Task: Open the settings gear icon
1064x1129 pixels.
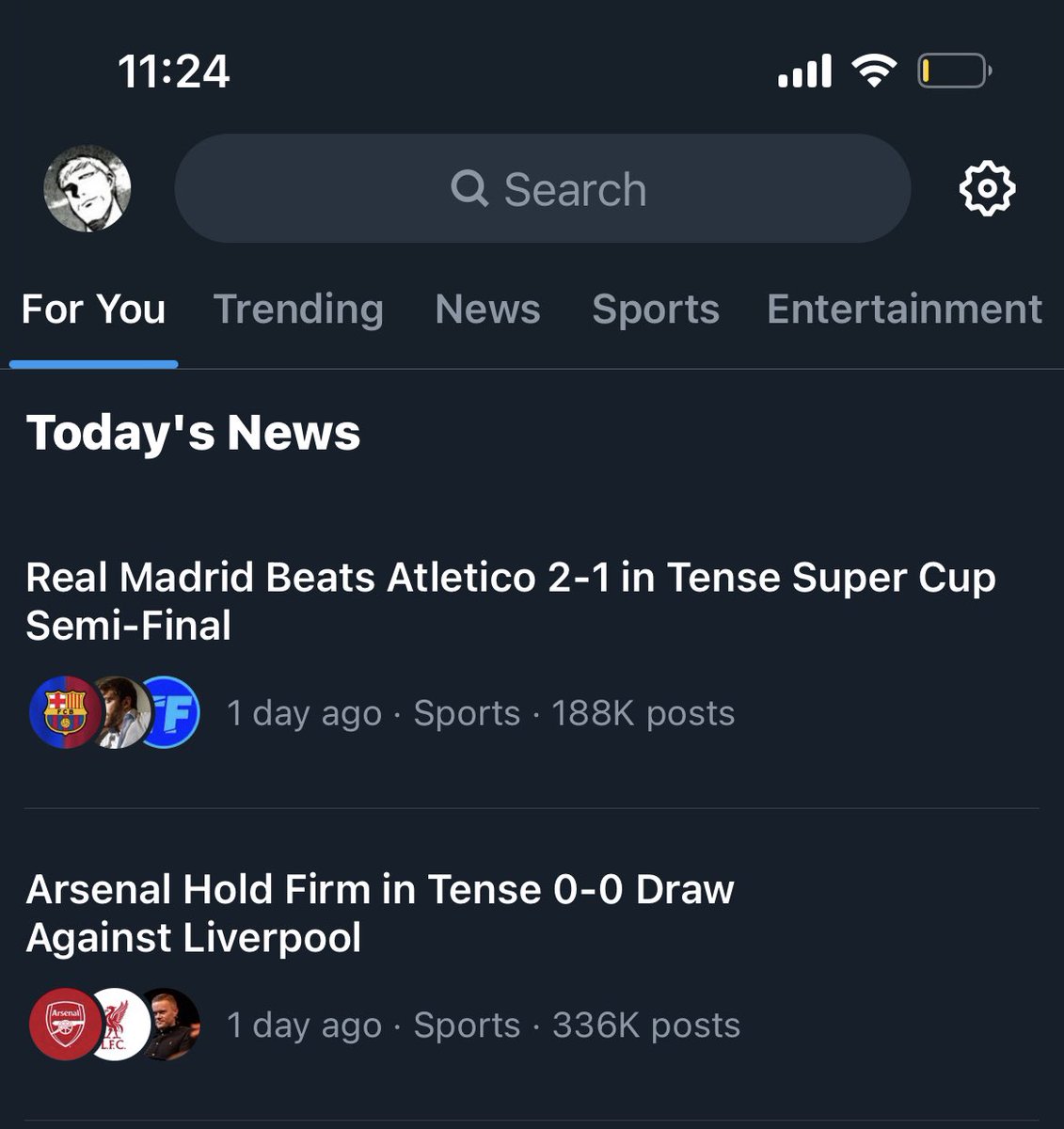Action: (x=986, y=189)
